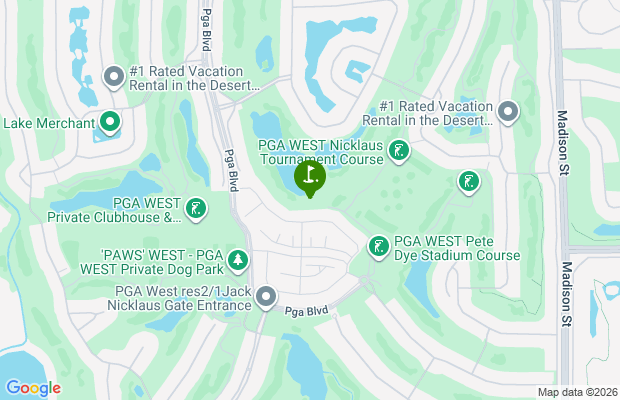Select the unlabeled golf course marker near Madison St
Viewport: 620px width, 400px height.
coord(467,182)
